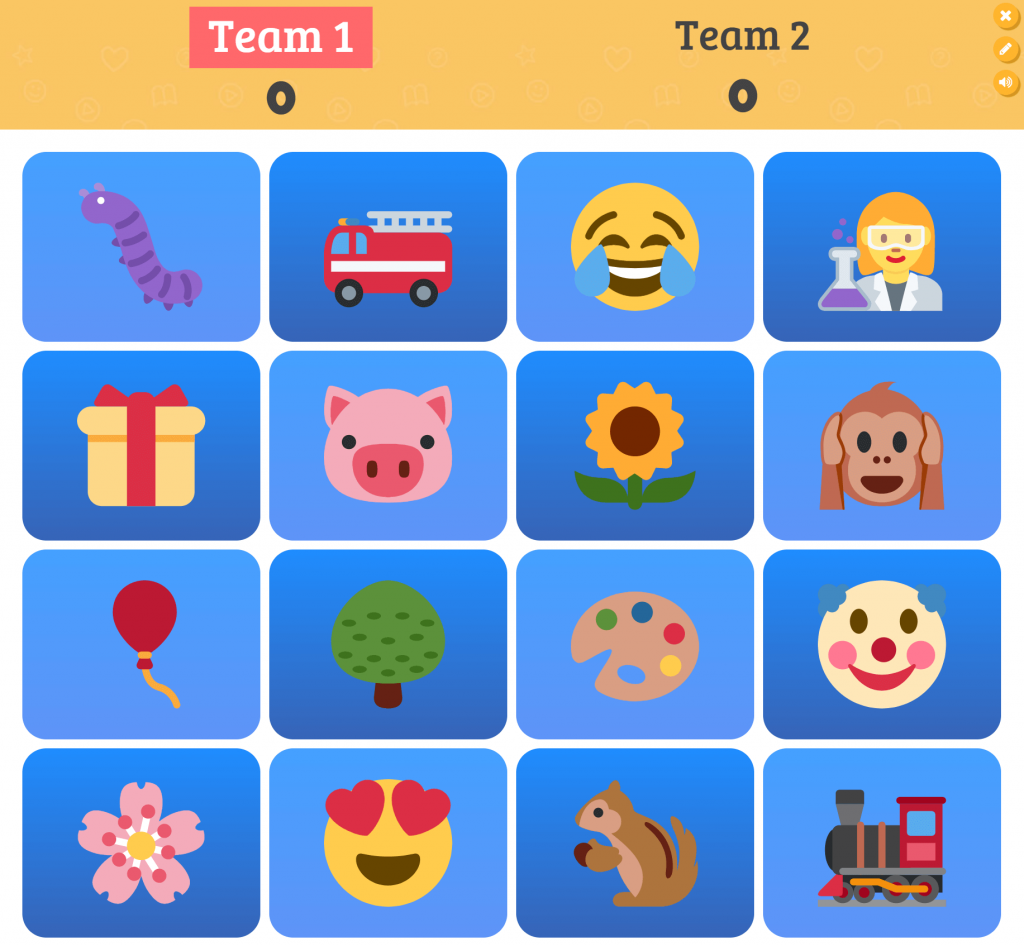Choose the laughing-with-tears emoji card

[635, 247]
